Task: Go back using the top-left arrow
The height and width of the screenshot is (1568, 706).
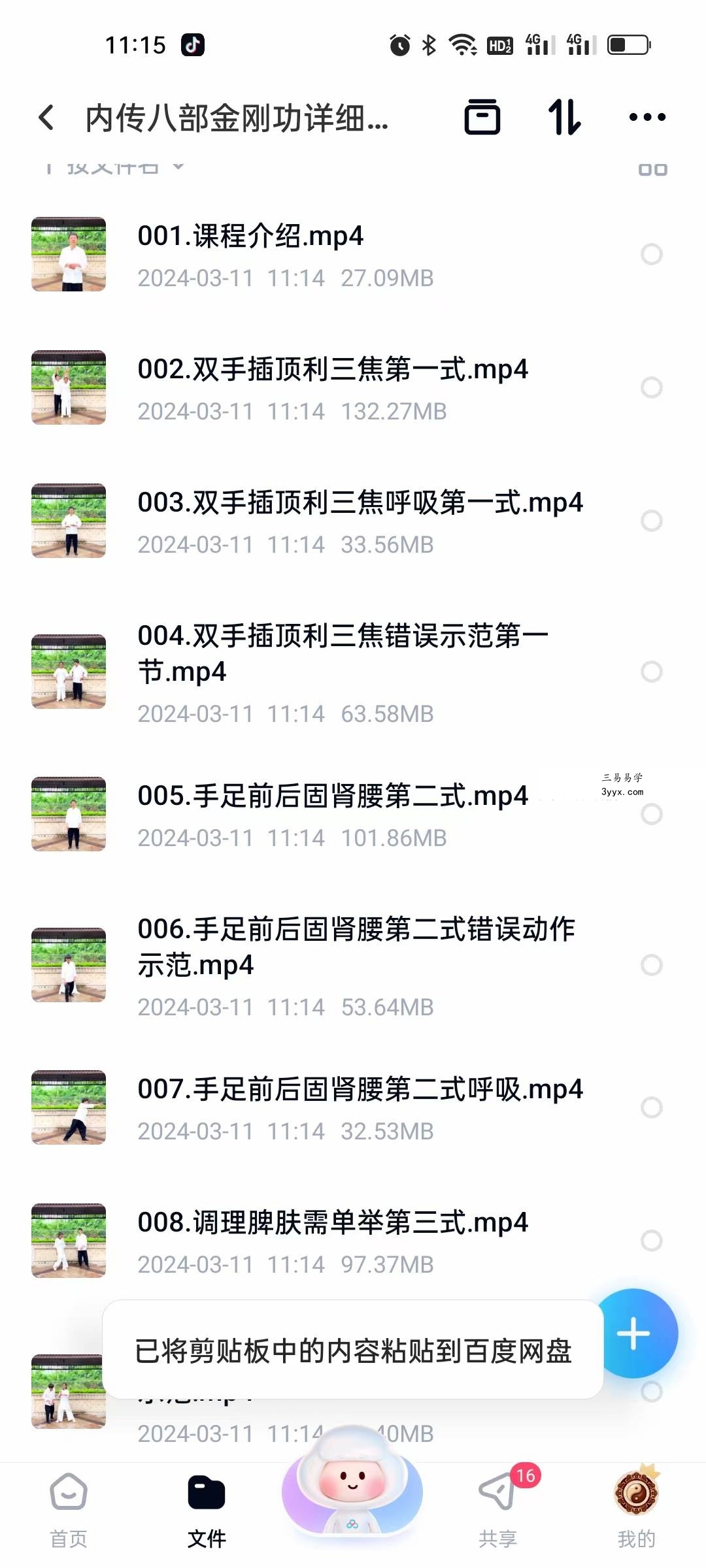Action: coord(46,118)
